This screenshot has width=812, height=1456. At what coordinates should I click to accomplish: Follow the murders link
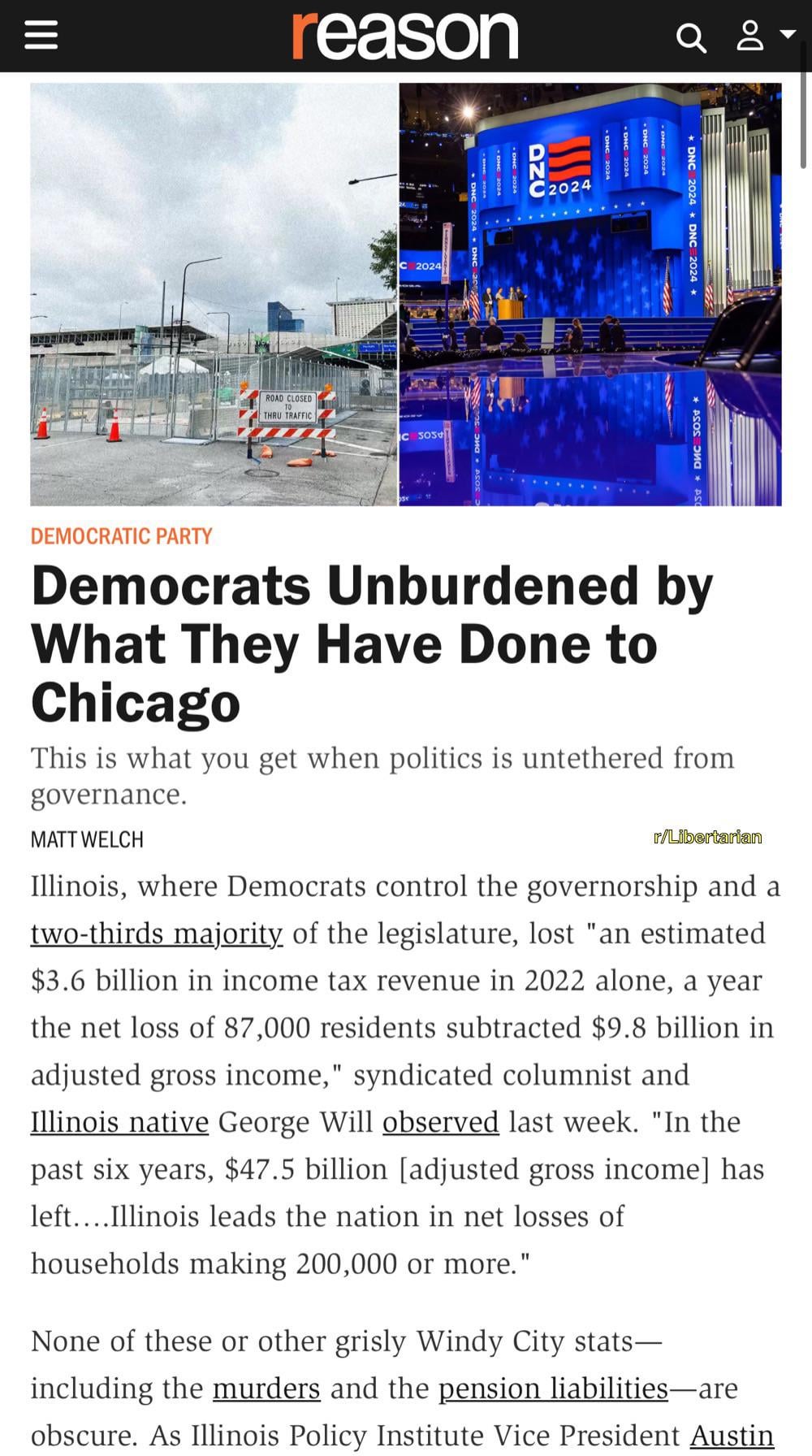click(266, 1389)
